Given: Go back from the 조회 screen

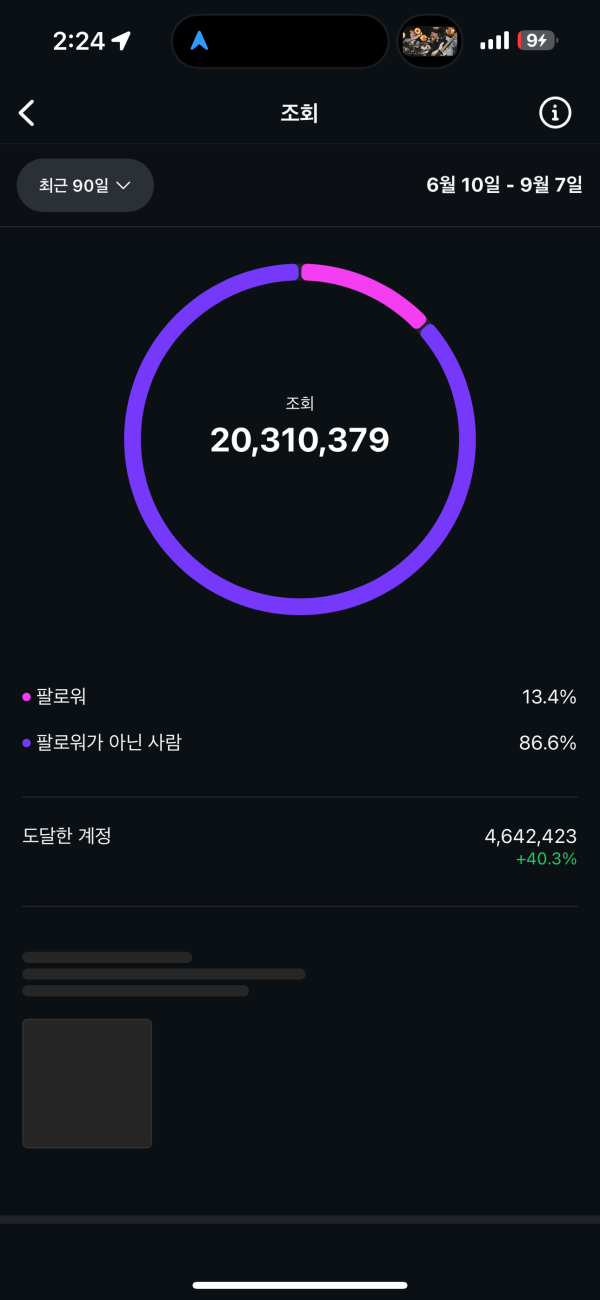Looking at the screenshot, I should tap(27, 113).
